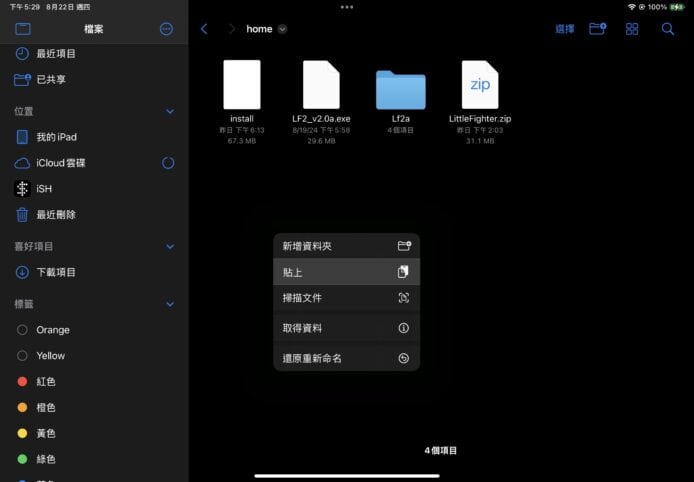The width and height of the screenshot is (694, 482).
Task: Tap 還原重新命名 in the context menu
Action: [x=345, y=358]
